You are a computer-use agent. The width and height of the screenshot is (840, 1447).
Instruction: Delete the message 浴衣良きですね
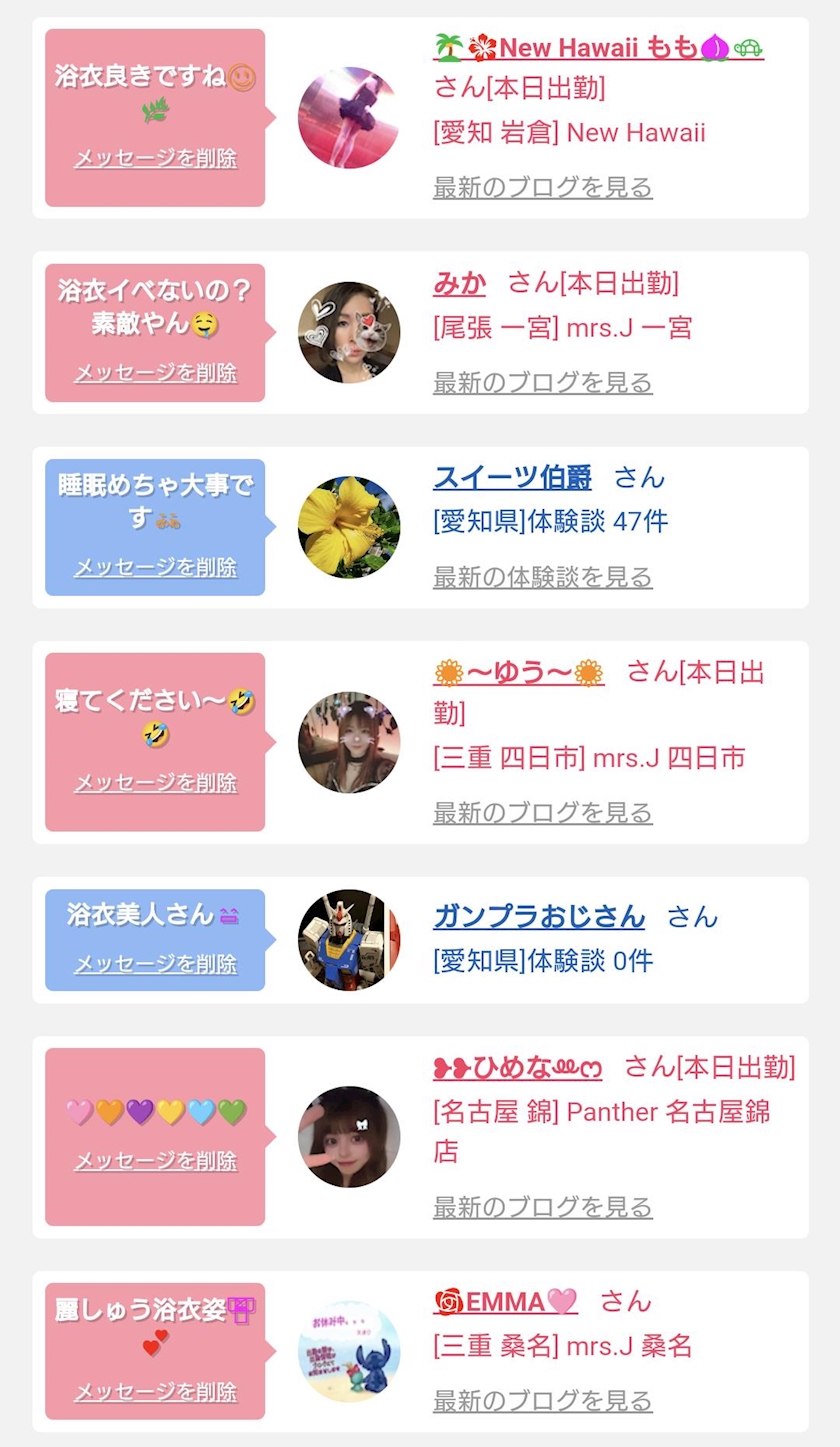pyautogui.click(x=155, y=158)
